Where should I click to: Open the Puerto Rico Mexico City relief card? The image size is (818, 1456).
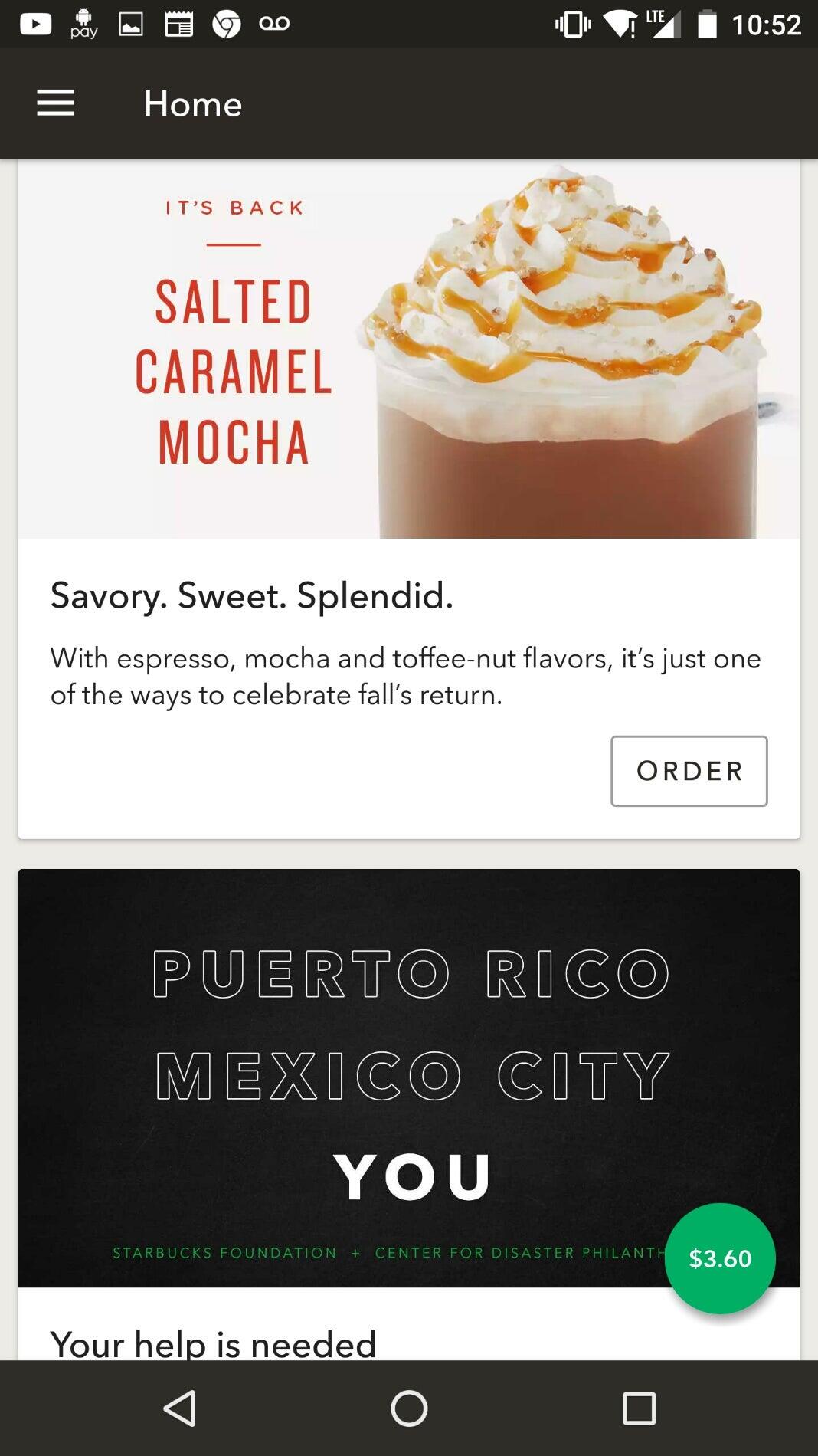tap(409, 1114)
